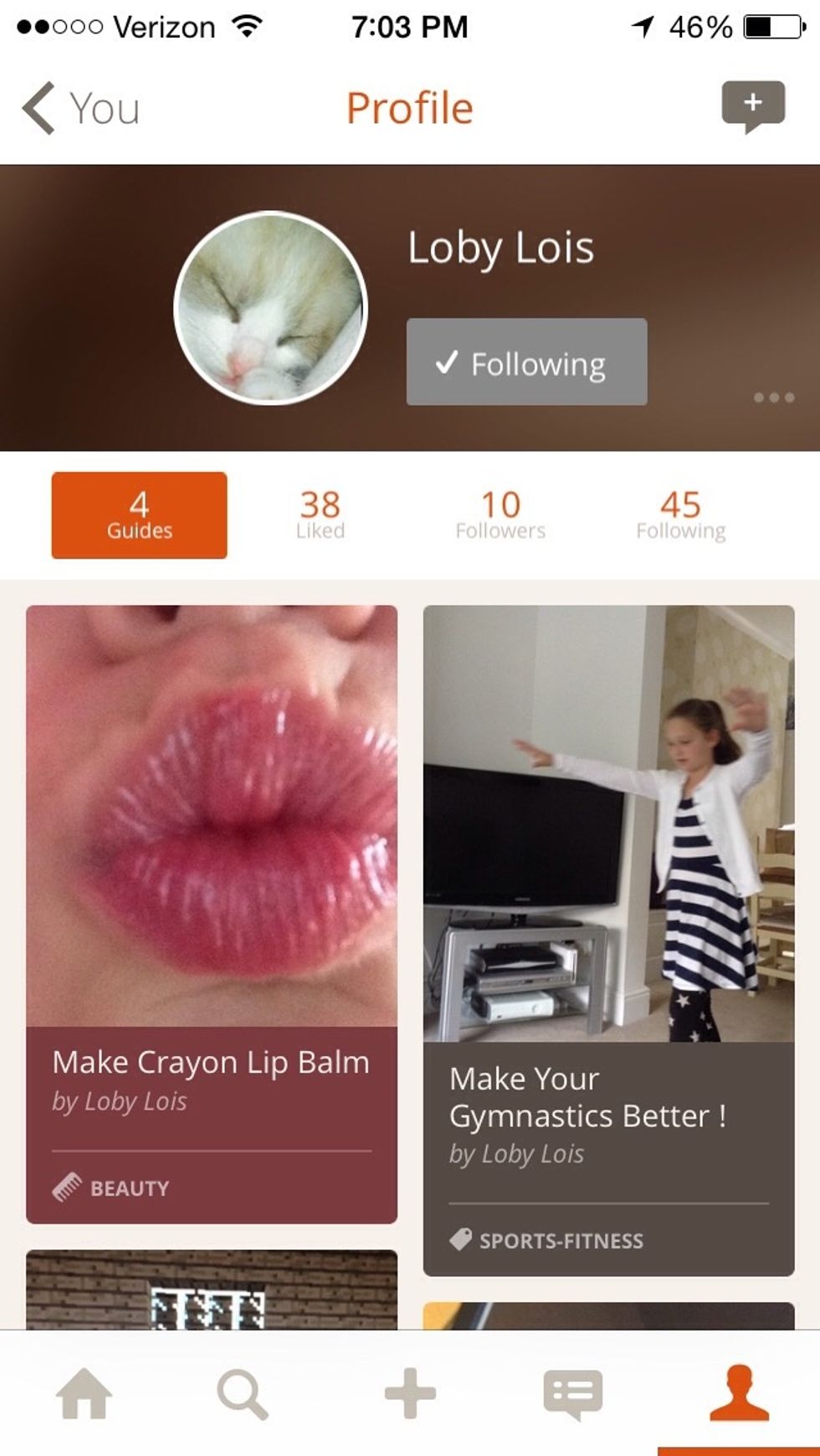Create a new guide with plus
This screenshot has width=820, height=1456.
pyautogui.click(x=410, y=1393)
